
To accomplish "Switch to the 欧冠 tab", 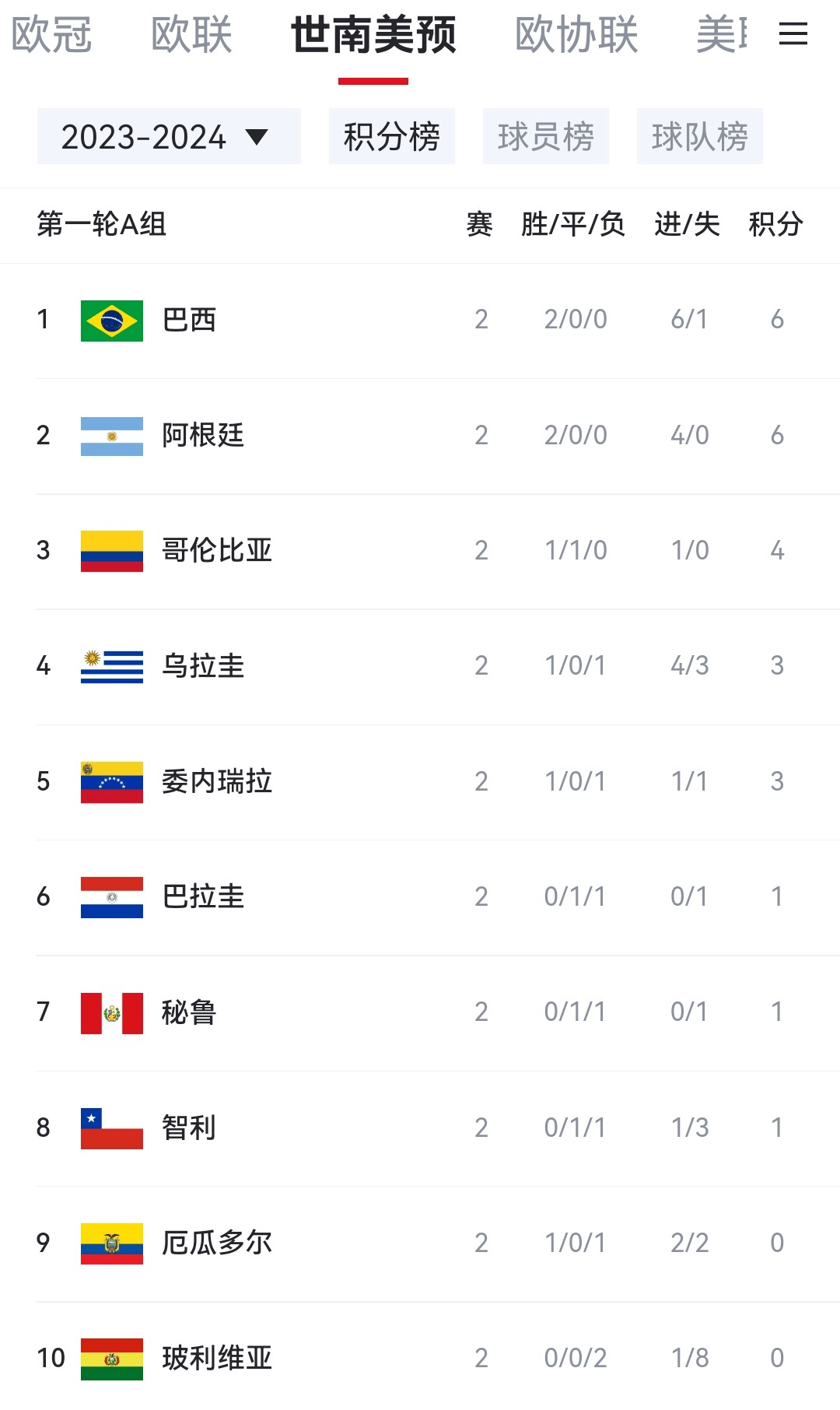I will pos(51,36).
